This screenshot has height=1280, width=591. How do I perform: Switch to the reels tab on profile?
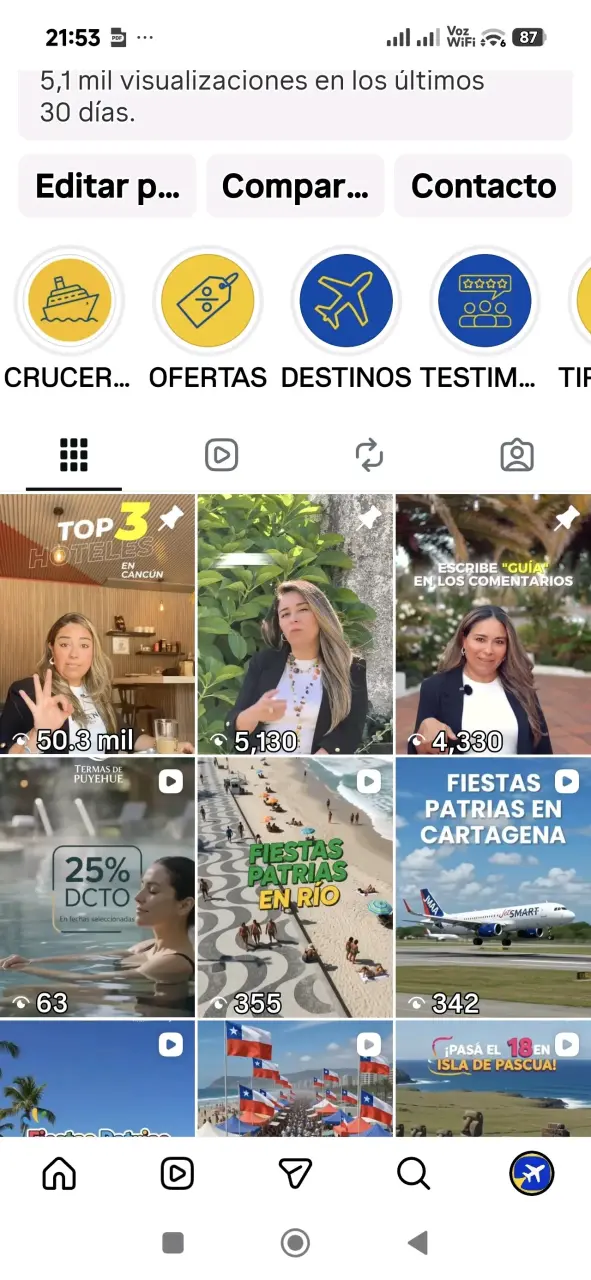[221, 455]
